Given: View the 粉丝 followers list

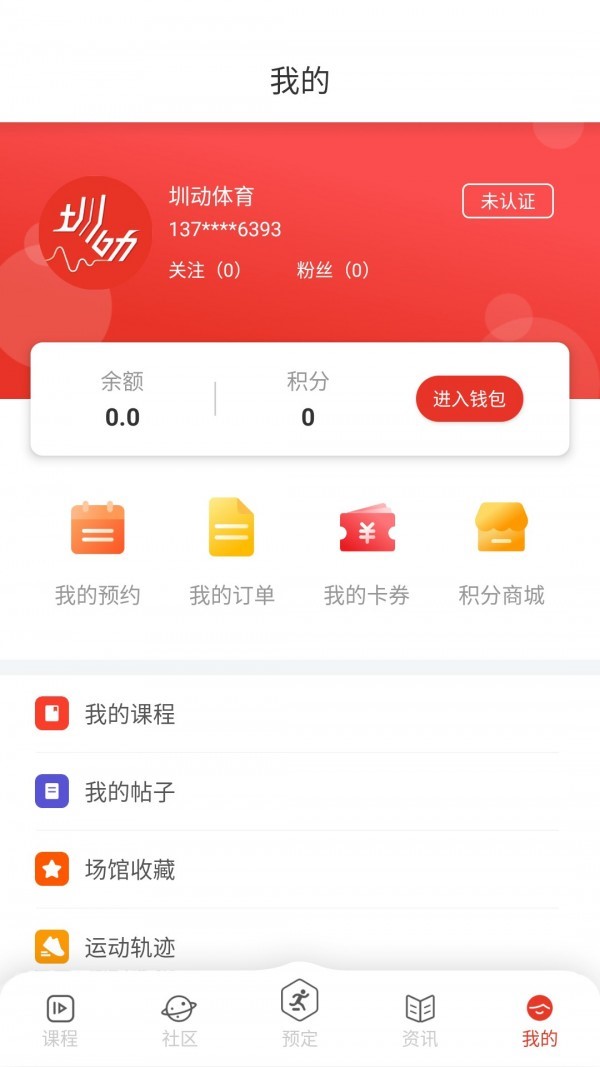Looking at the screenshot, I should (x=333, y=270).
